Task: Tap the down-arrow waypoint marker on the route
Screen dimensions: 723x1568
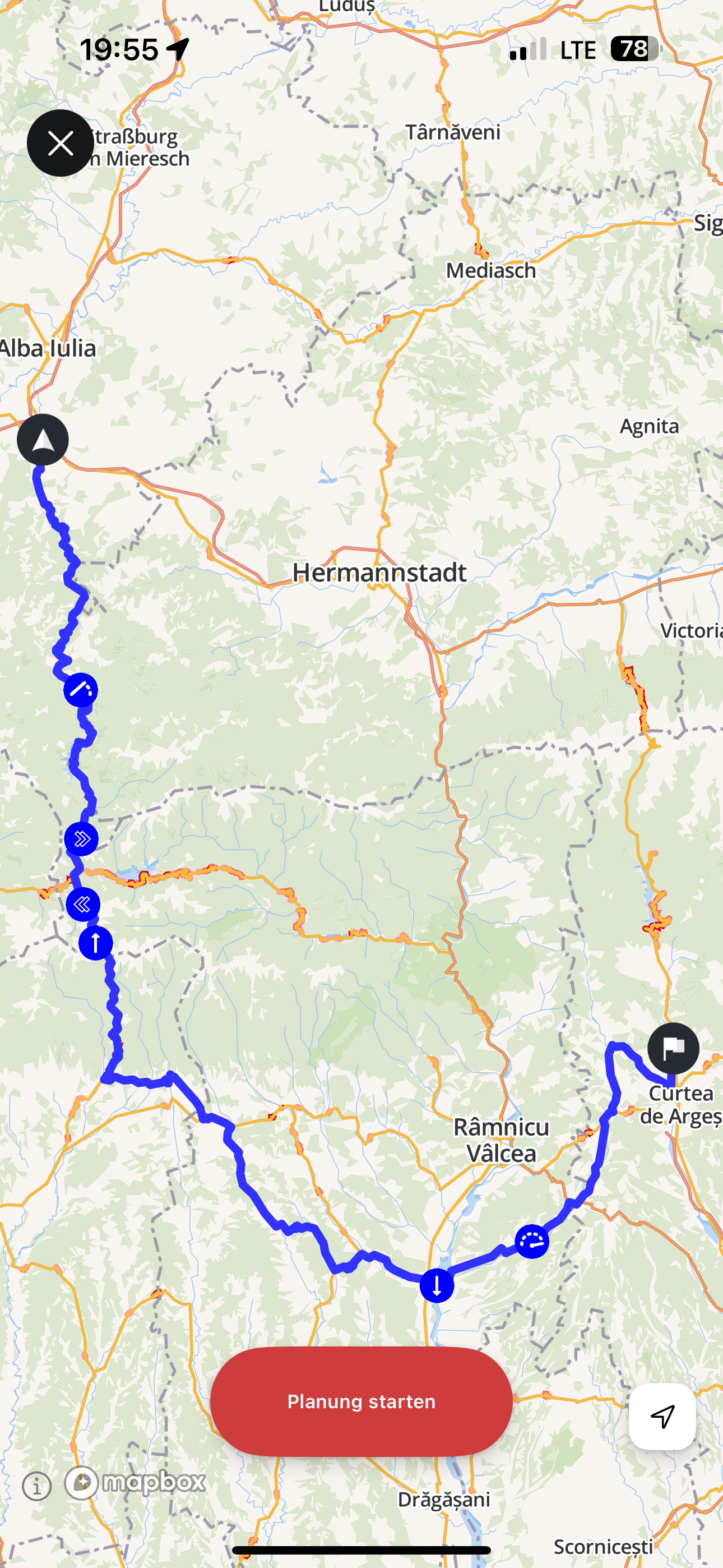Action: [x=437, y=1285]
